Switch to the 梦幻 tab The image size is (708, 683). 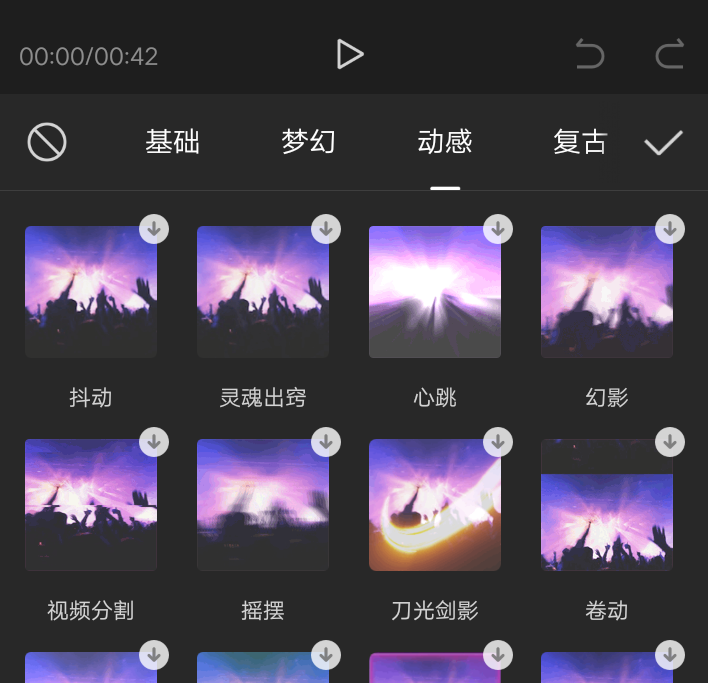pyautogui.click(x=309, y=142)
